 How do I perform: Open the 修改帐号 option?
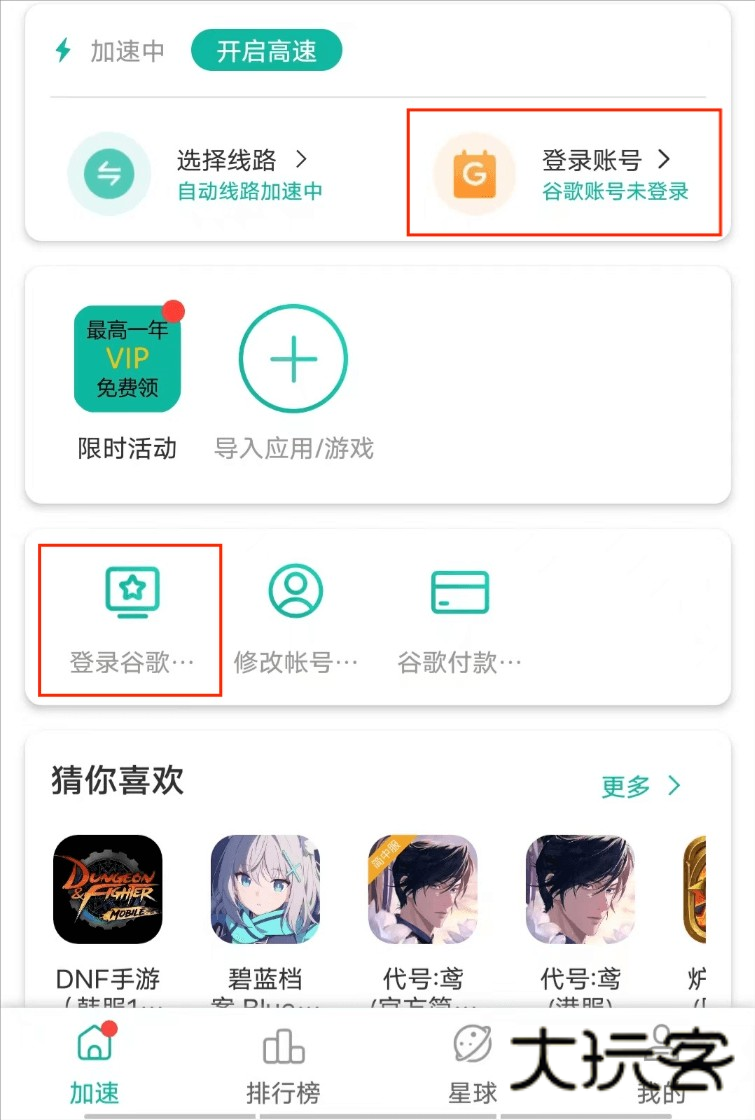(295, 618)
